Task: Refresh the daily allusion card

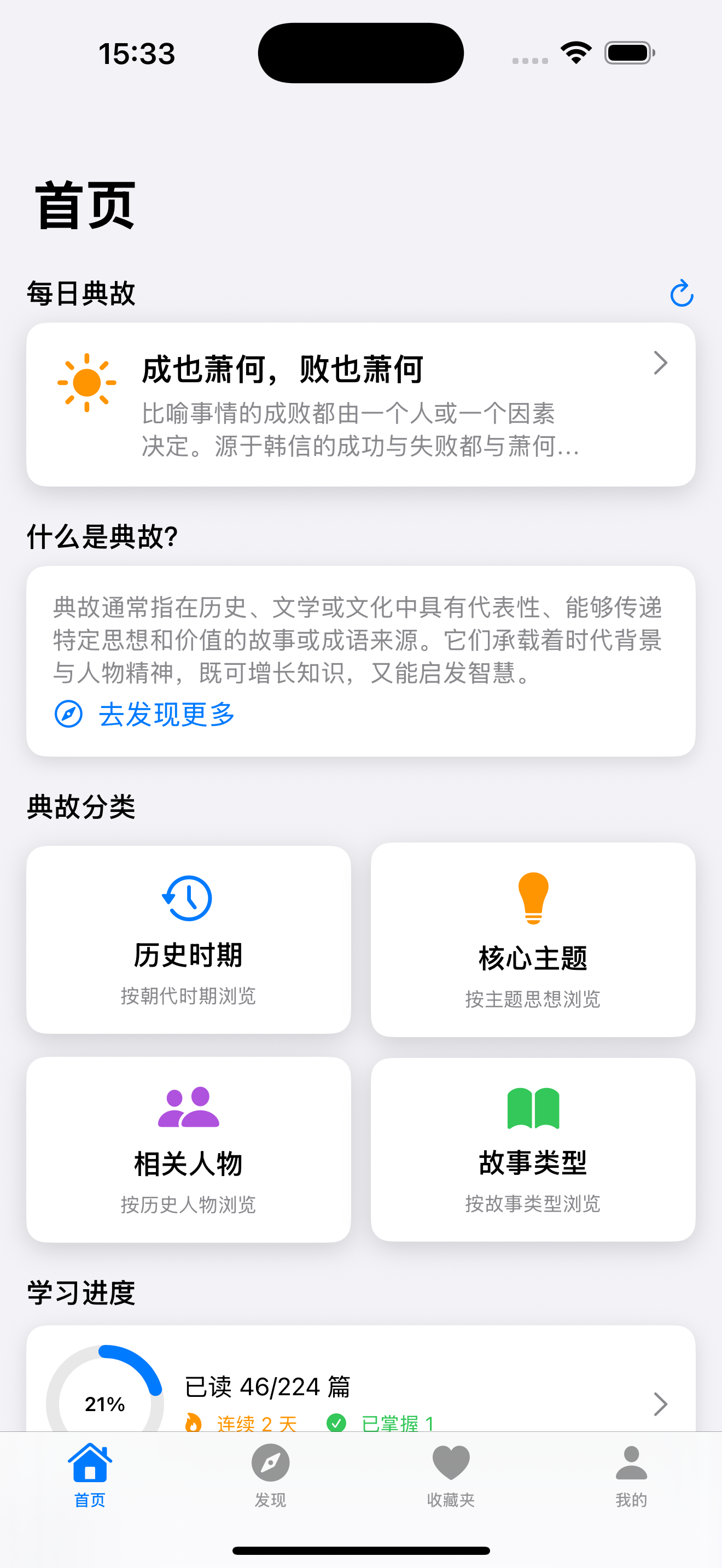Action: pyautogui.click(x=681, y=295)
